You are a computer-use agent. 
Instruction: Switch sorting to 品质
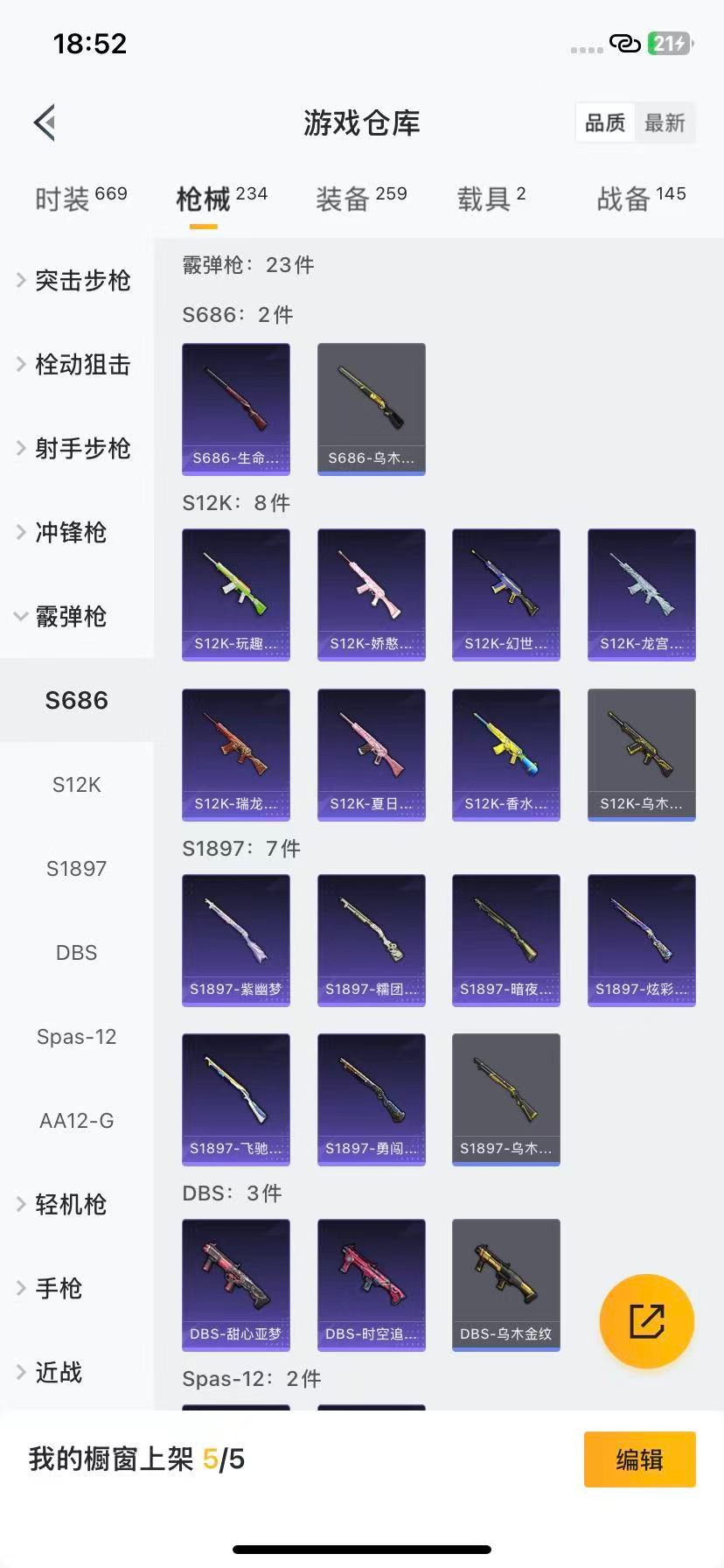604,122
